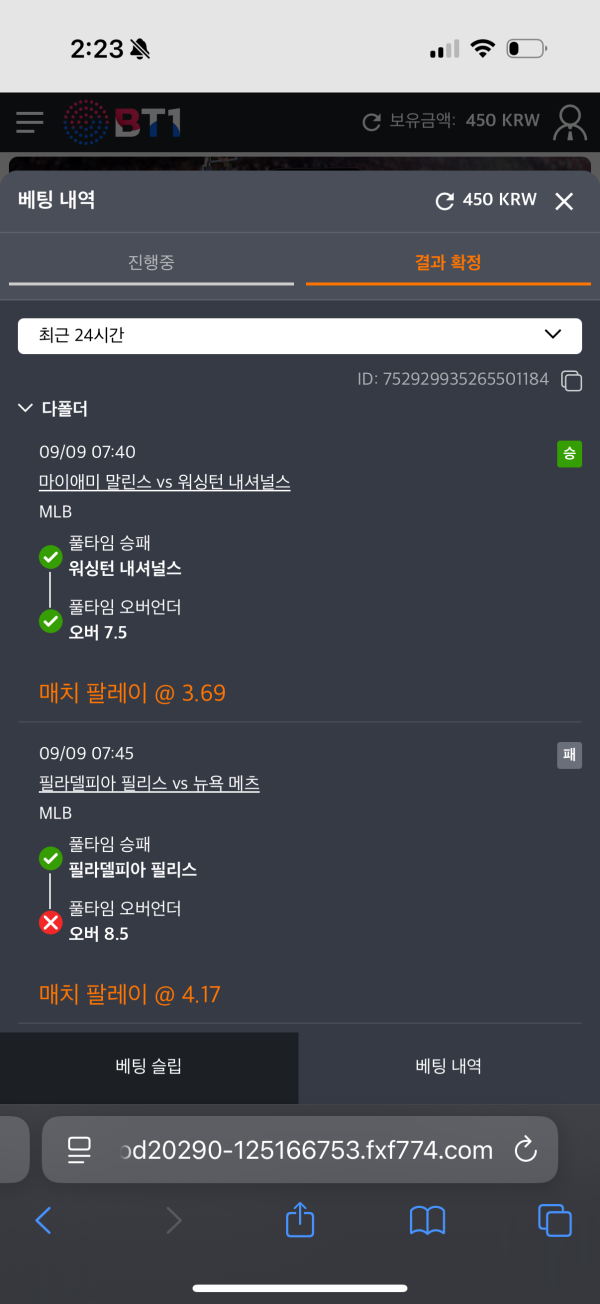Viewport: 600px width, 1304px height.
Task: Reload the page in Safari
Action: pyautogui.click(x=526, y=1150)
